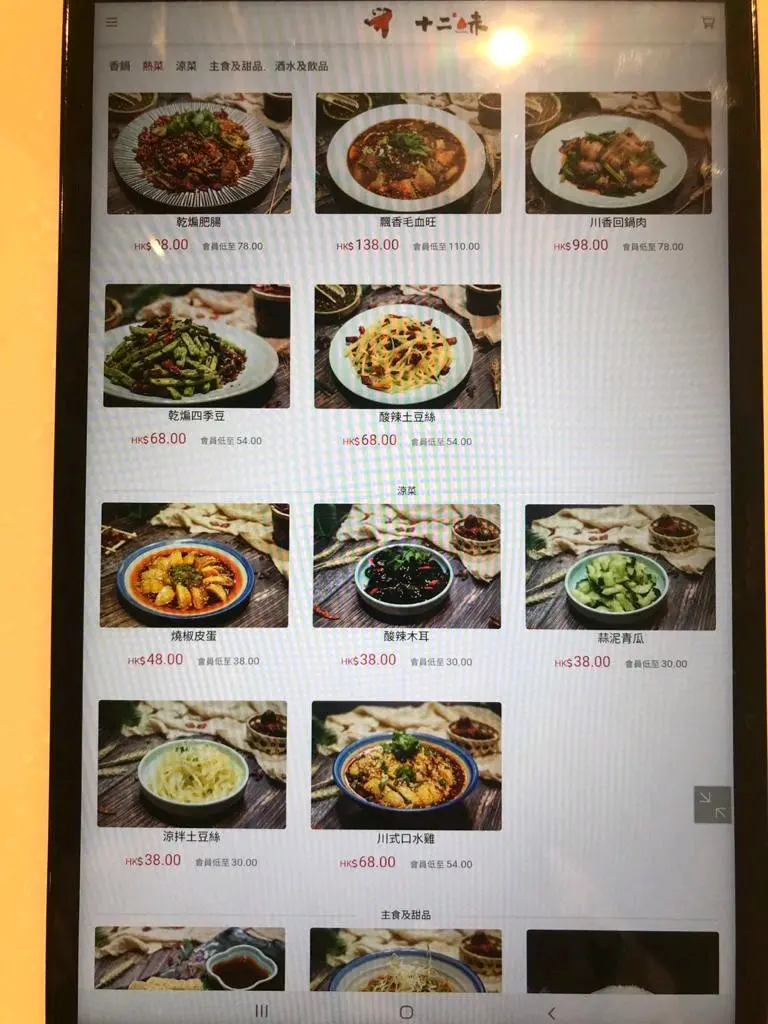Screen dimensions: 768x1024
Task: Select the 酸辣土豆絲 dish
Action: (408, 346)
